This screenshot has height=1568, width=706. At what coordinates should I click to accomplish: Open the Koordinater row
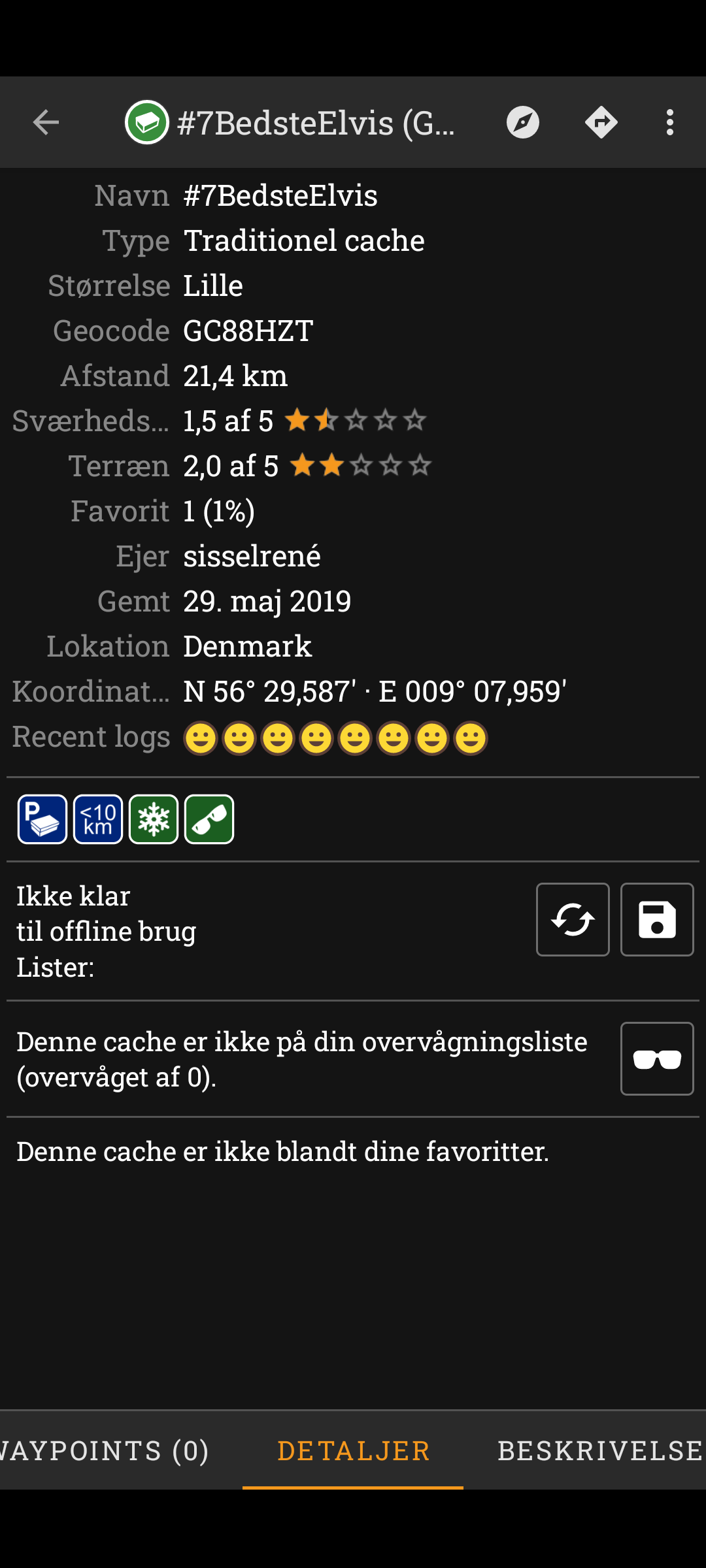pyautogui.click(x=374, y=691)
